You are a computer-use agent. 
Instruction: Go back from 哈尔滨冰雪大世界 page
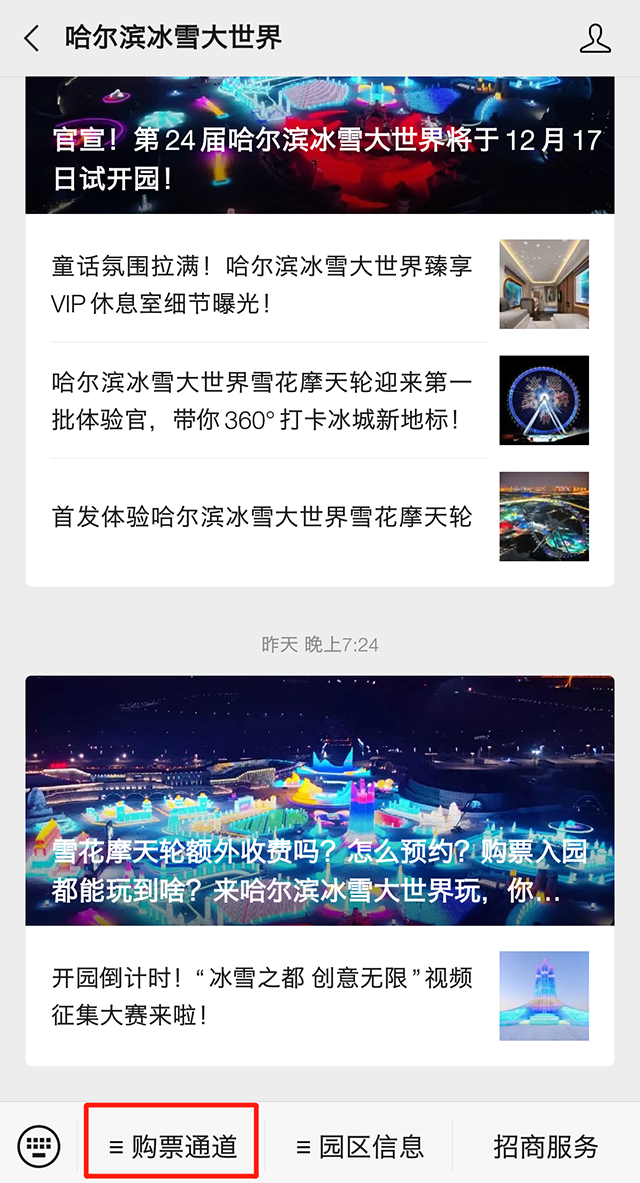pos(32,39)
